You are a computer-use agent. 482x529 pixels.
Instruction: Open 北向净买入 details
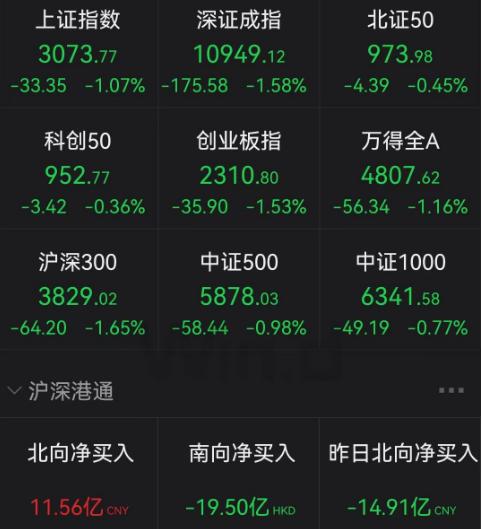pyautogui.click(x=79, y=473)
